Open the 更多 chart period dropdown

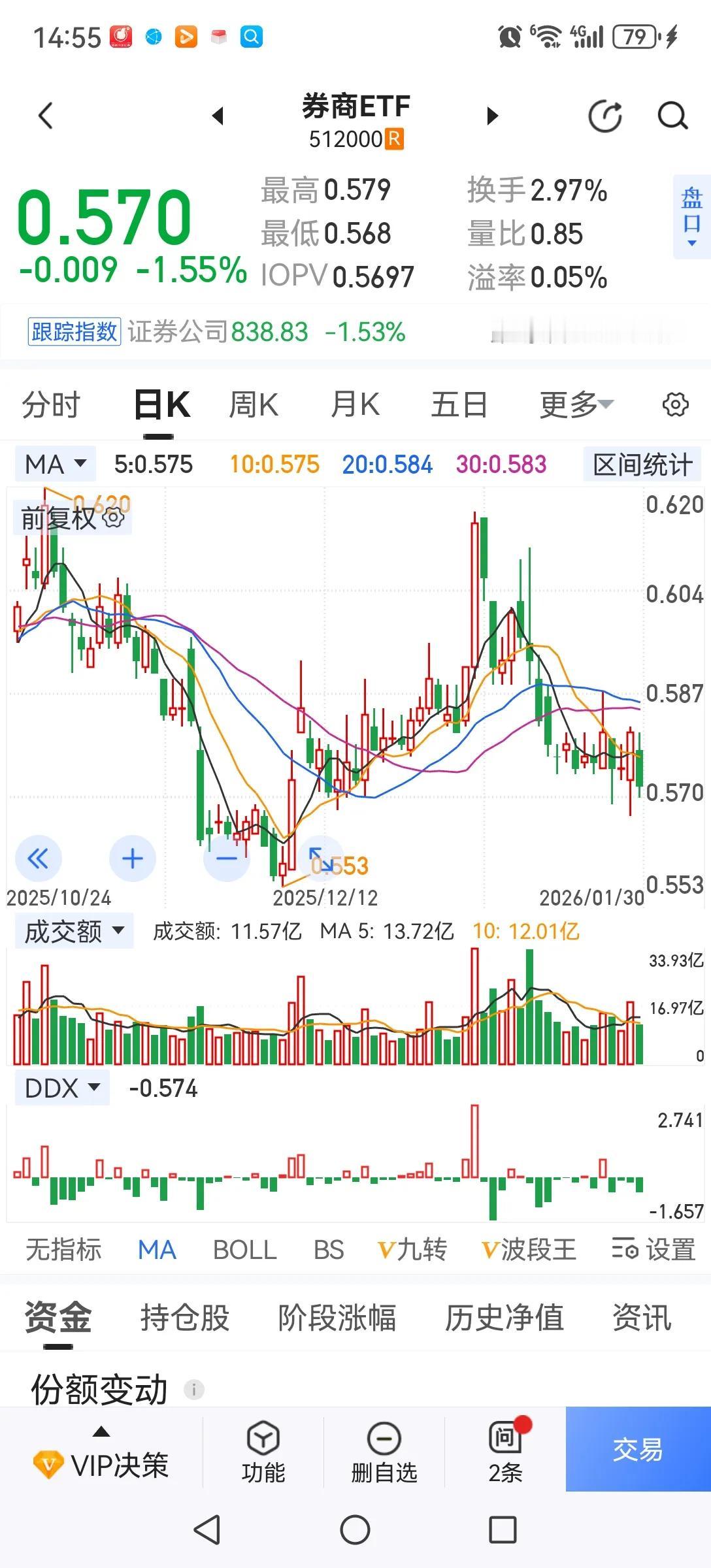(576, 404)
